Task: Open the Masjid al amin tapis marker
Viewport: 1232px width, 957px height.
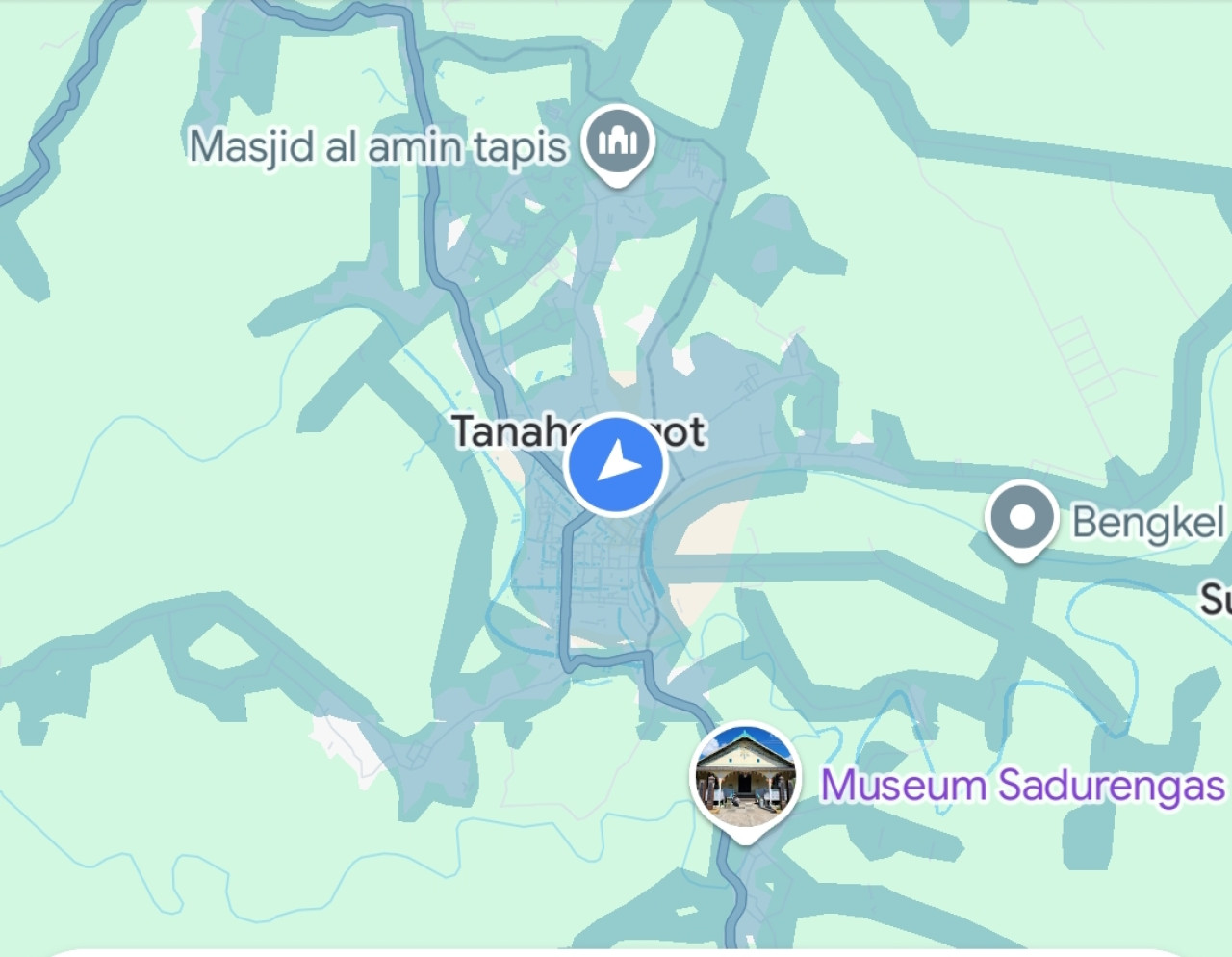Action: [x=619, y=142]
